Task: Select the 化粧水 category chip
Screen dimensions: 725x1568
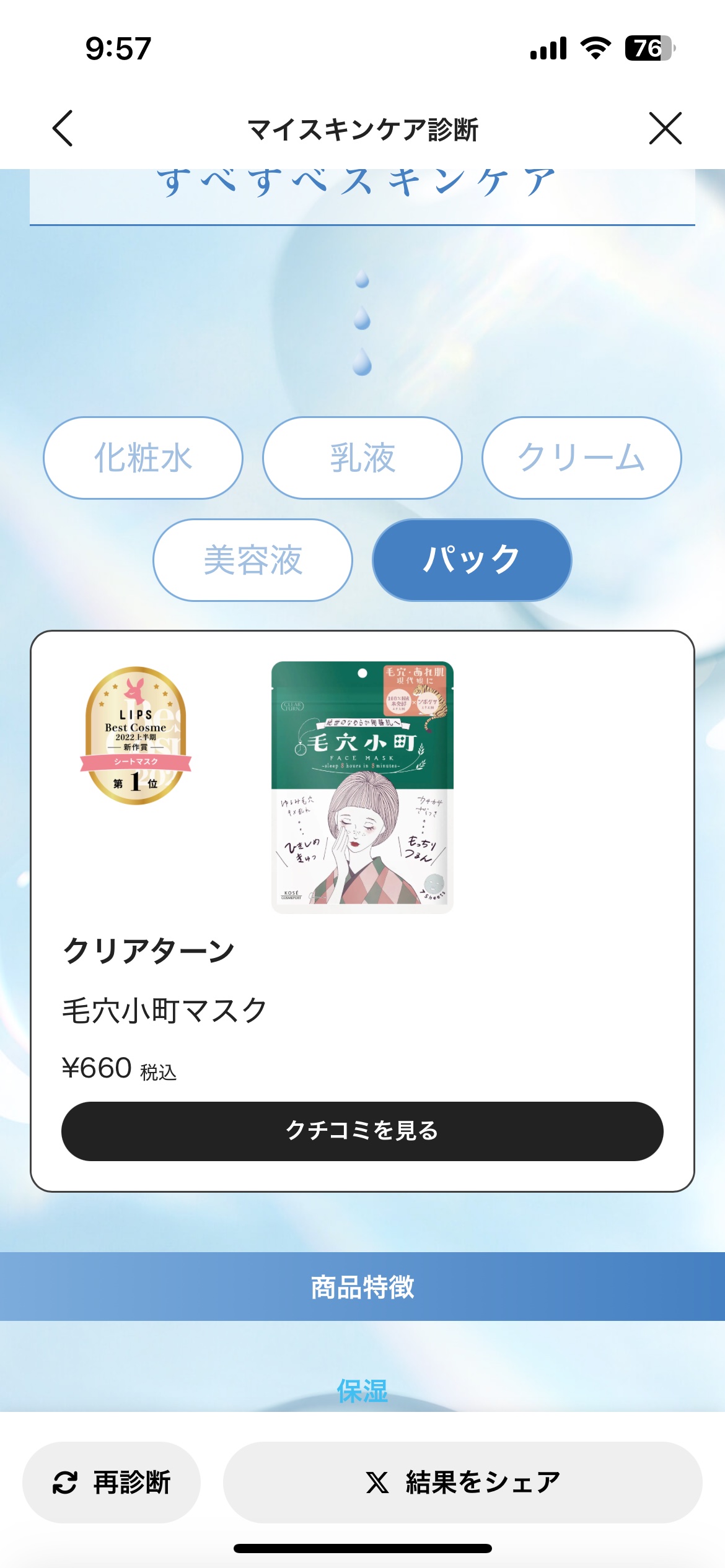Action: (143, 458)
